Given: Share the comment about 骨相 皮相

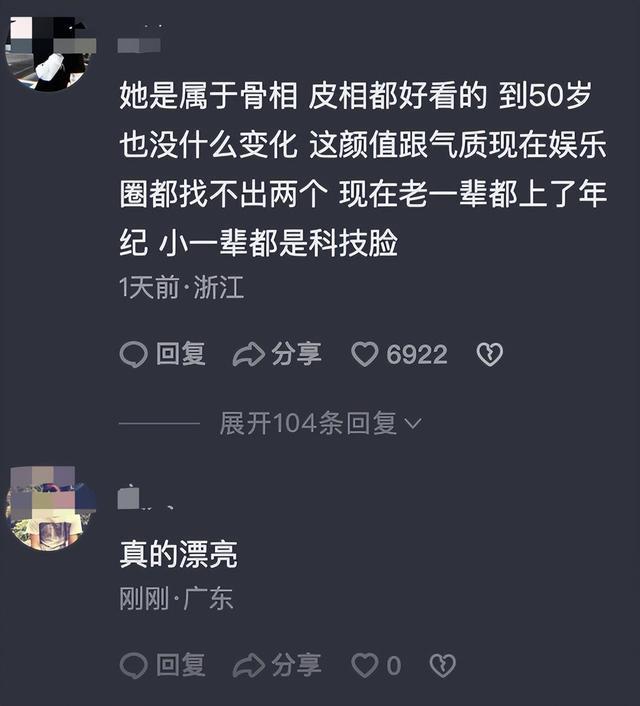Looking at the screenshot, I should pos(277,354).
